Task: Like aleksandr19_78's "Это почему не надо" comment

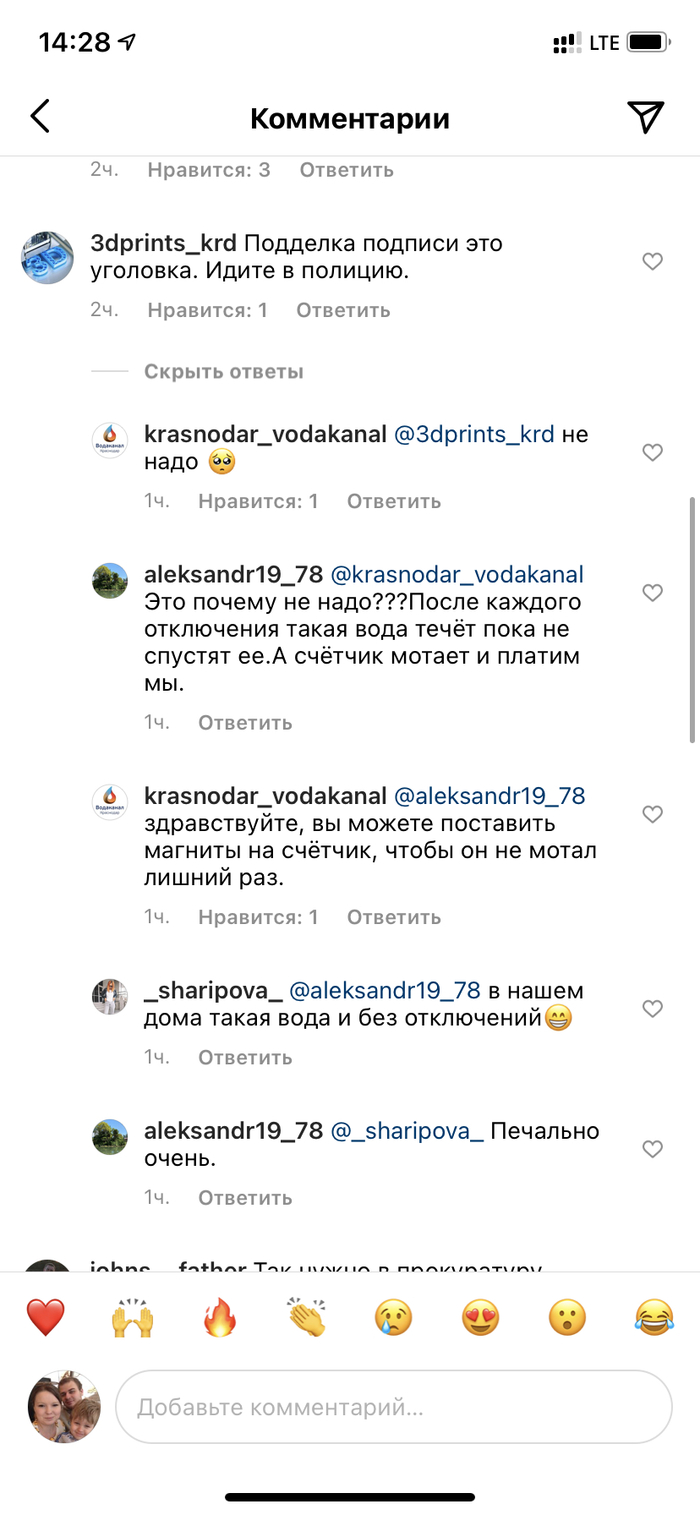Action: click(x=652, y=593)
